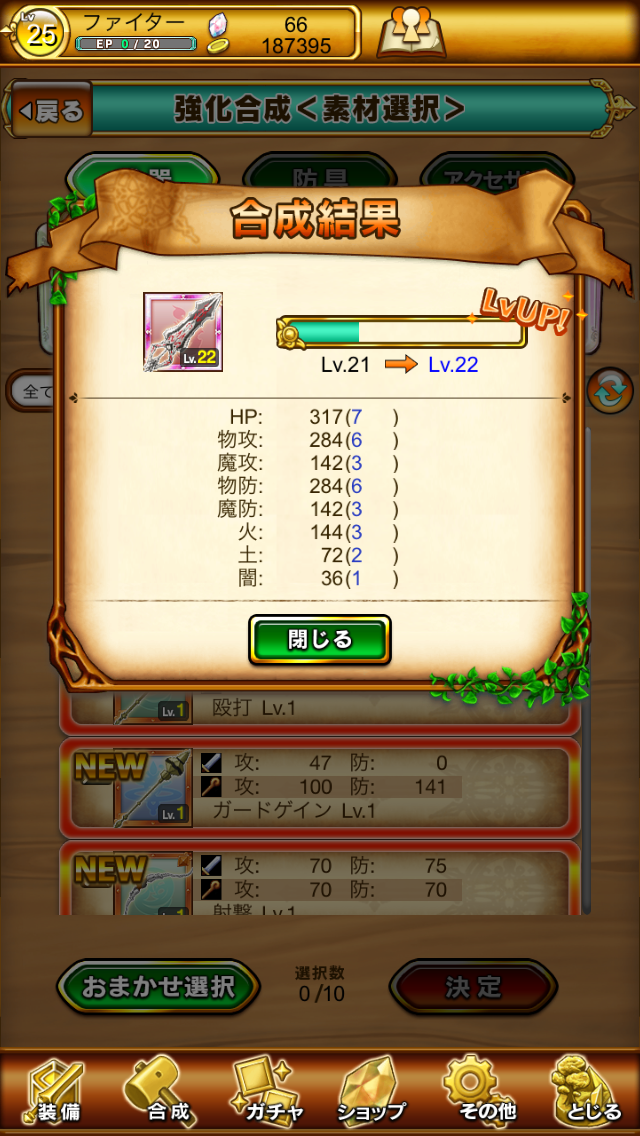Close the 合成結果 dialog with 閉じる
The width and height of the screenshot is (640, 1136).
[320, 640]
